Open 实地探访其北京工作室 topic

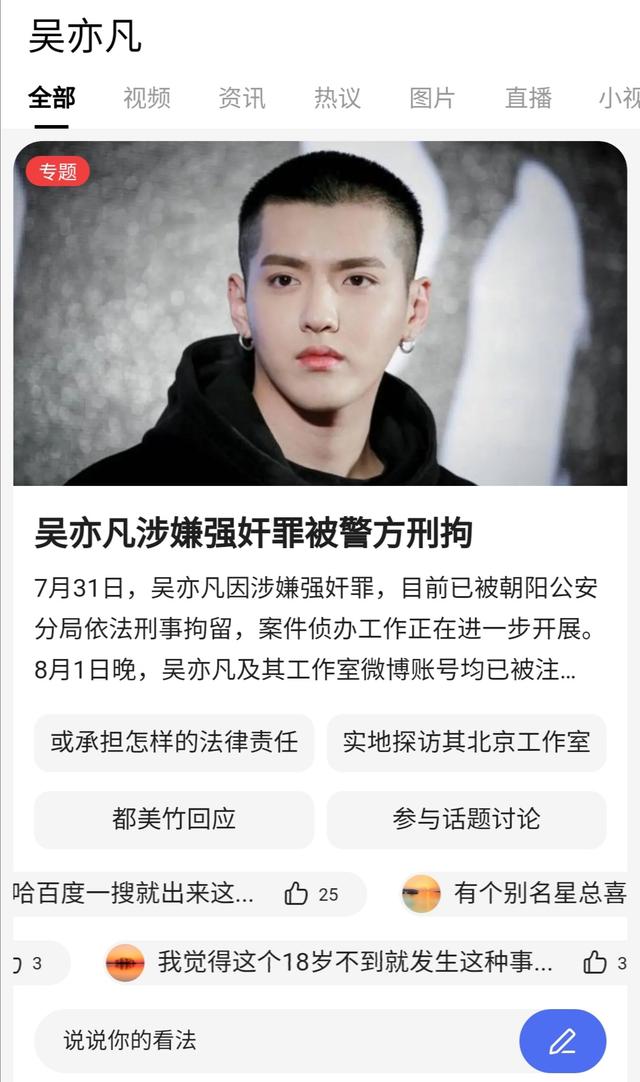click(x=466, y=742)
